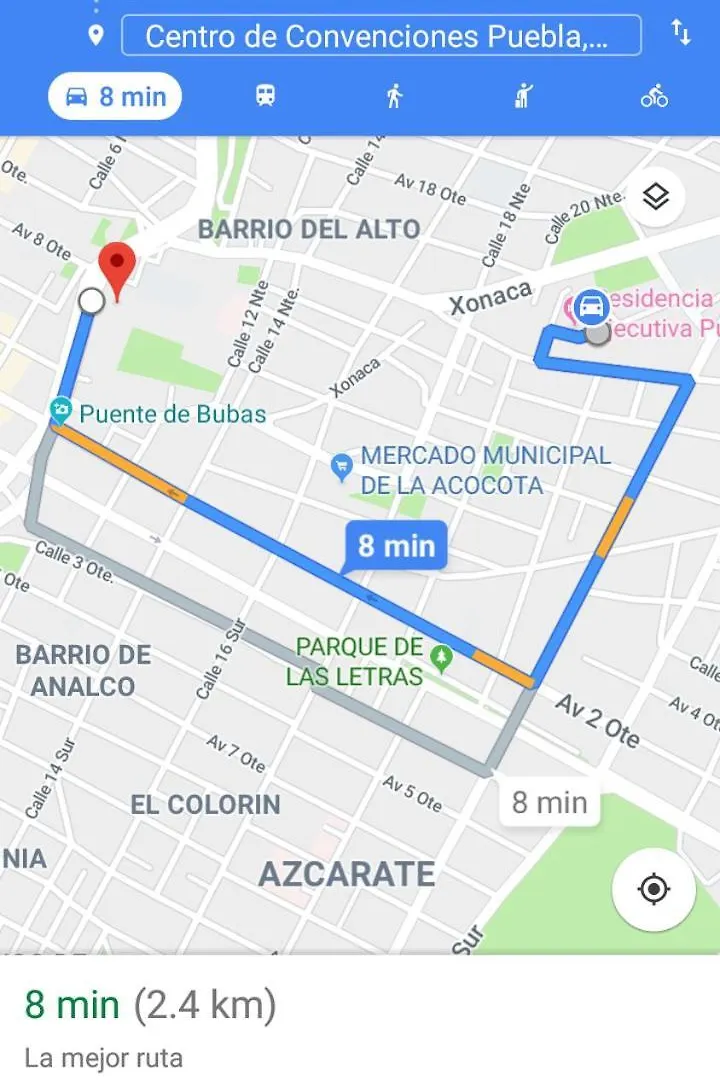Select the driving mode, 8 min
Viewport: 720px width, 1080px height.
point(115,97)
